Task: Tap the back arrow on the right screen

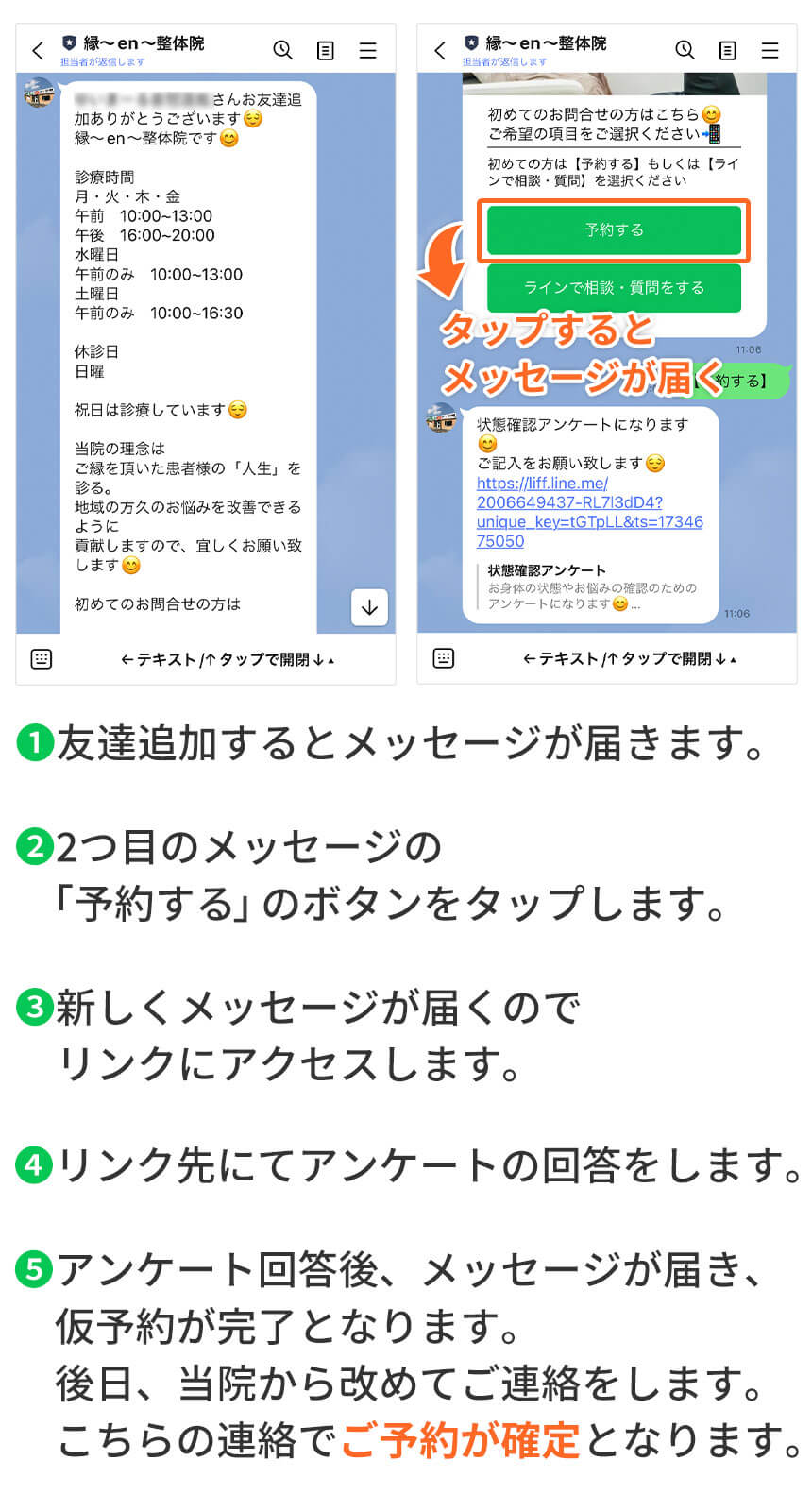Action: 437,50
